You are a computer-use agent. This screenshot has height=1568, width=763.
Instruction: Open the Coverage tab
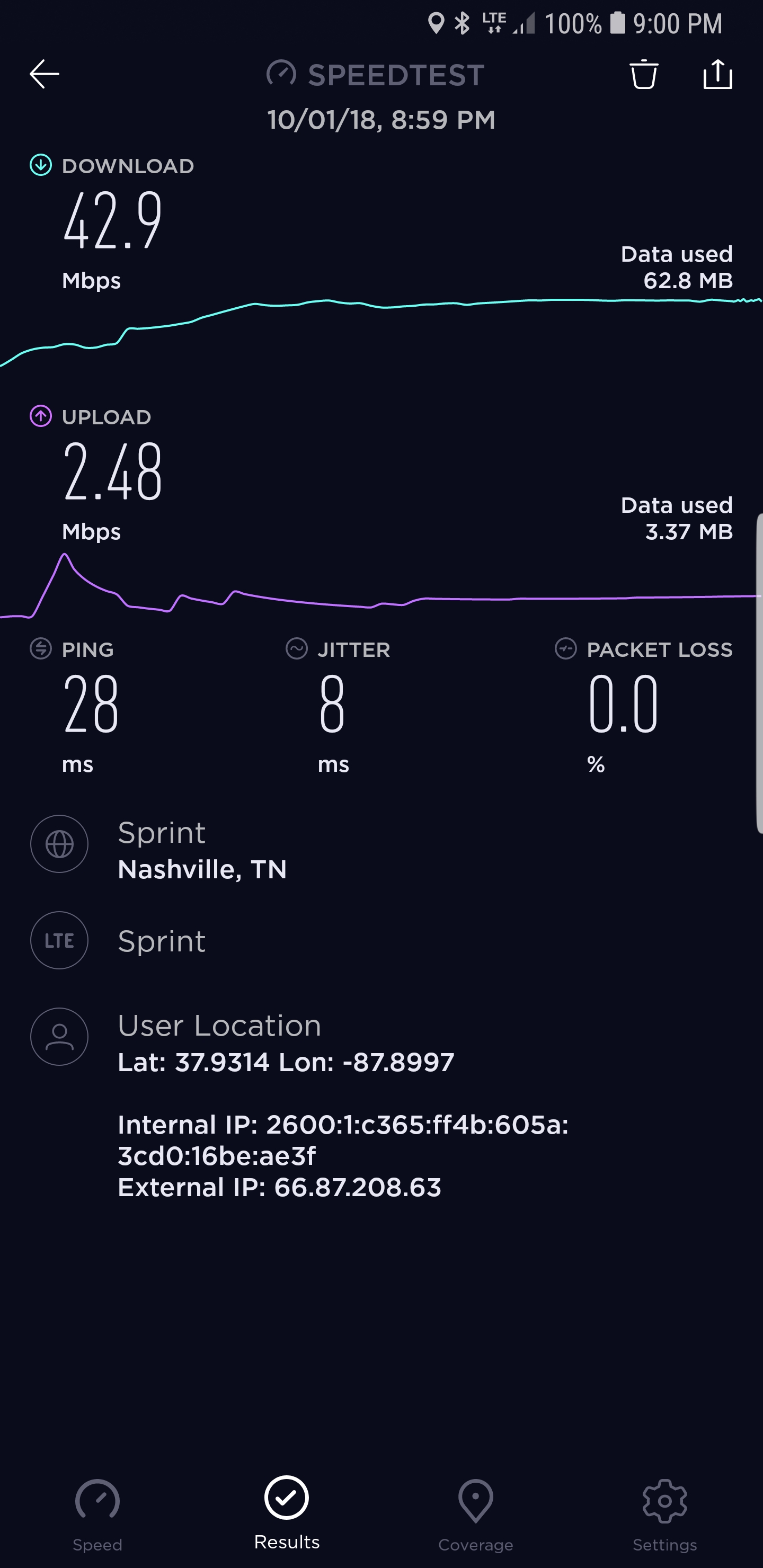point(476,1516)
